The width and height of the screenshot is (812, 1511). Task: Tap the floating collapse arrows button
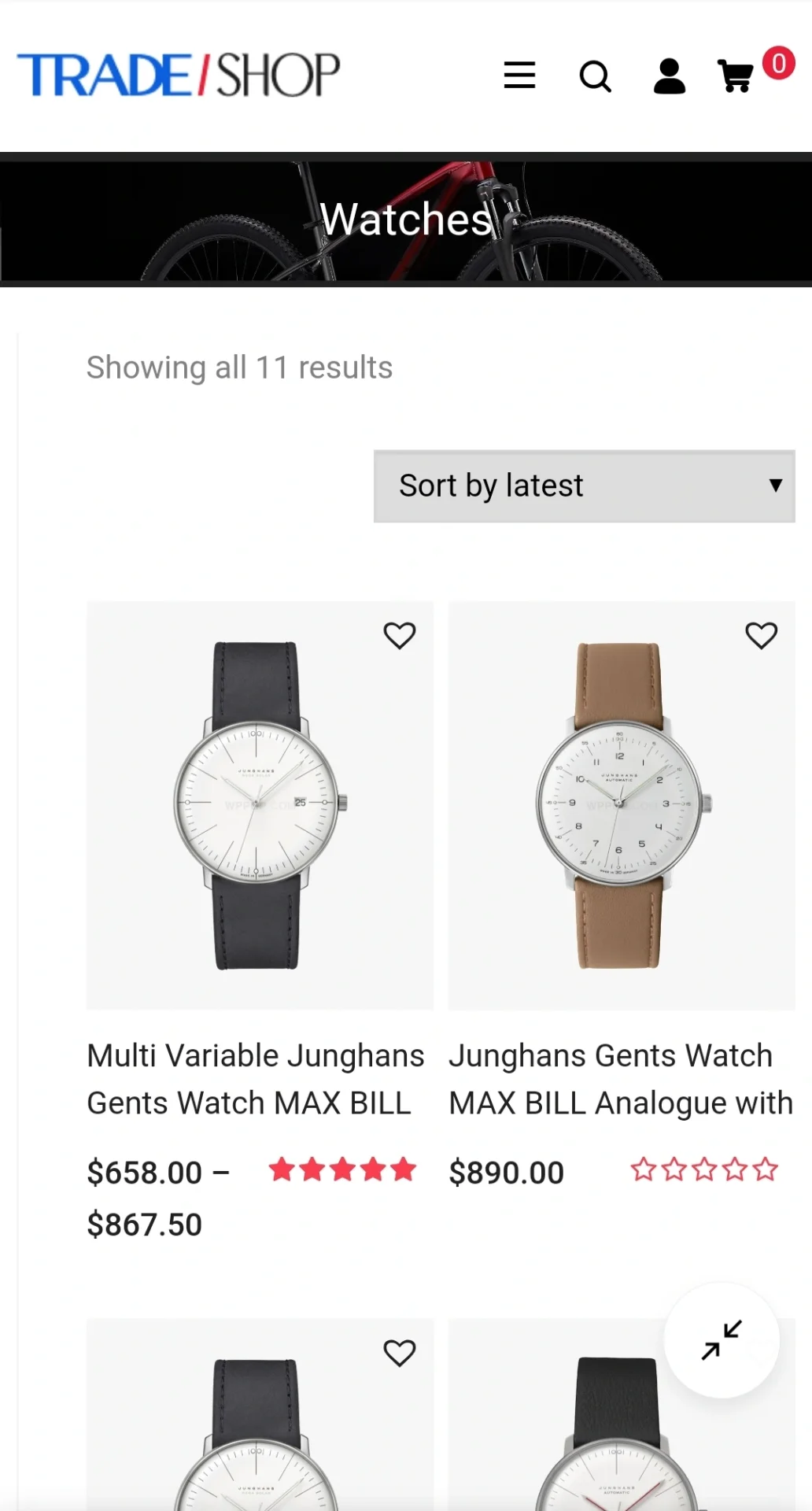coord(722,1340)
